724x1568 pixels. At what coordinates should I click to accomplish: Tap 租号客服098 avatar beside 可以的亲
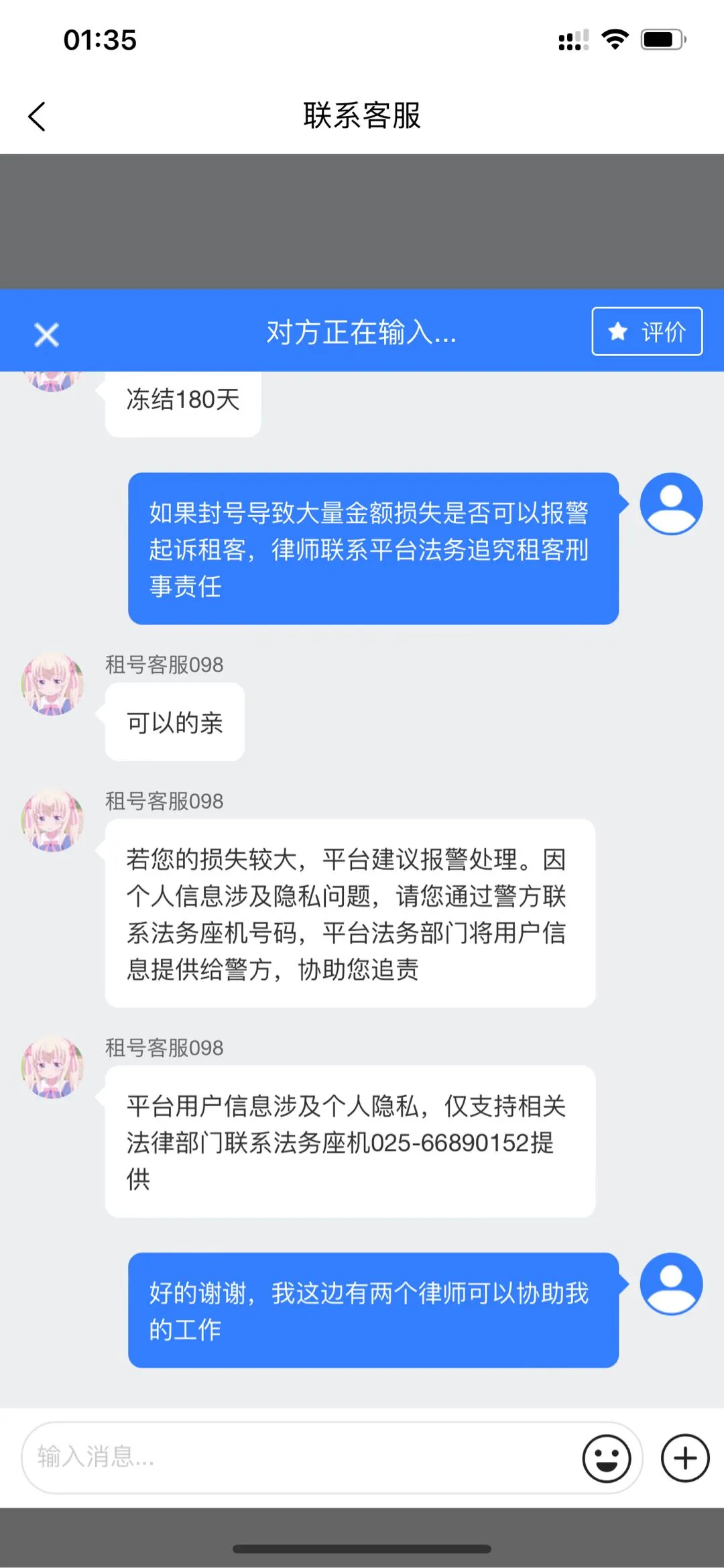pyautogui.click(x=53, y=684)
